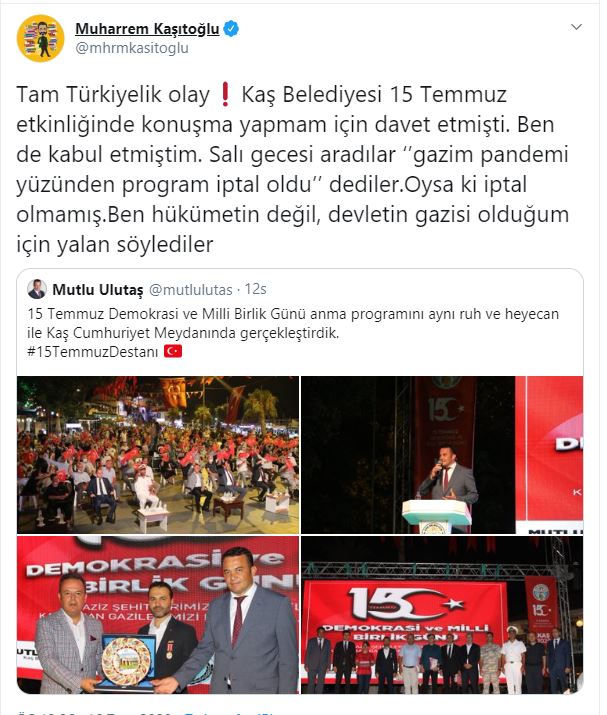Screen dimensions: 607x715
Task: View the photo of the plaque presentation
Action: 158,615
